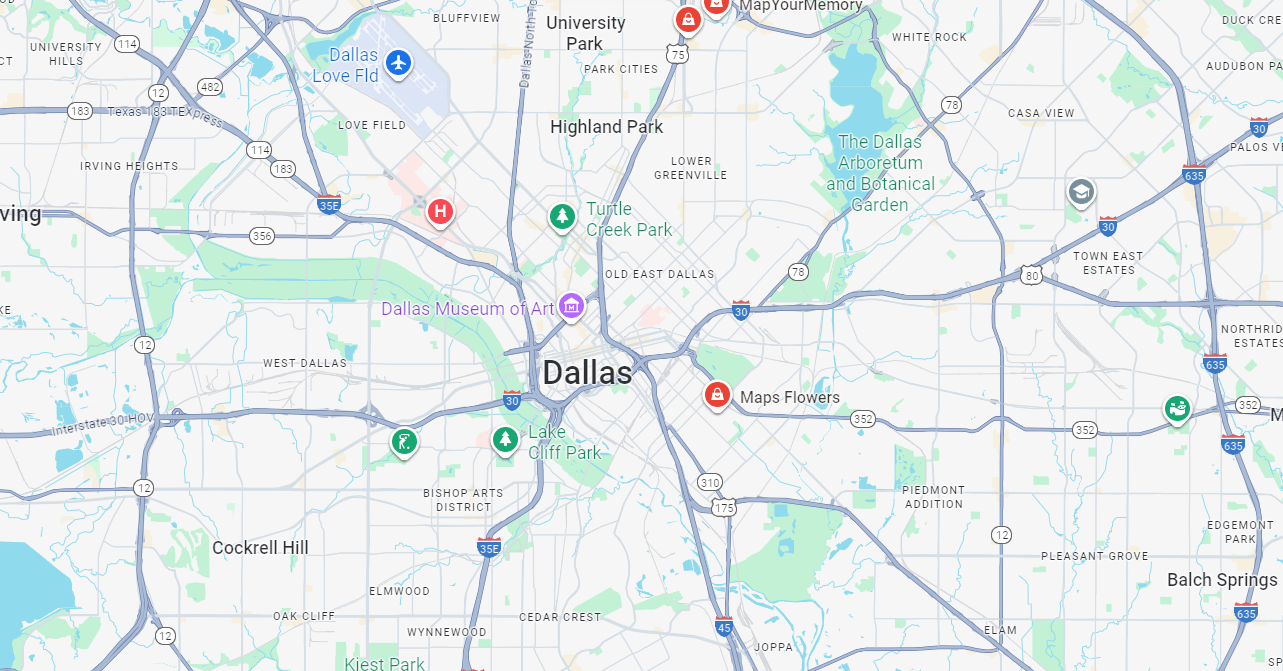Select The Dallas Arboretum and Botanical Garden label
Screen dimensions: 1283x671
point(880,173)
